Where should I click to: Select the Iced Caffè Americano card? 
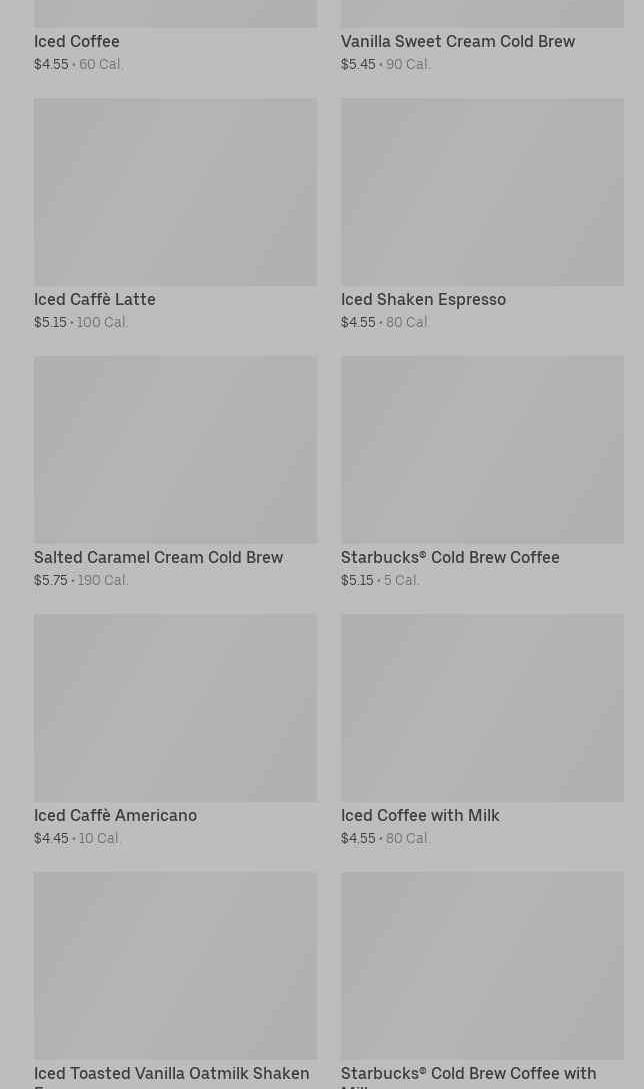174,709
